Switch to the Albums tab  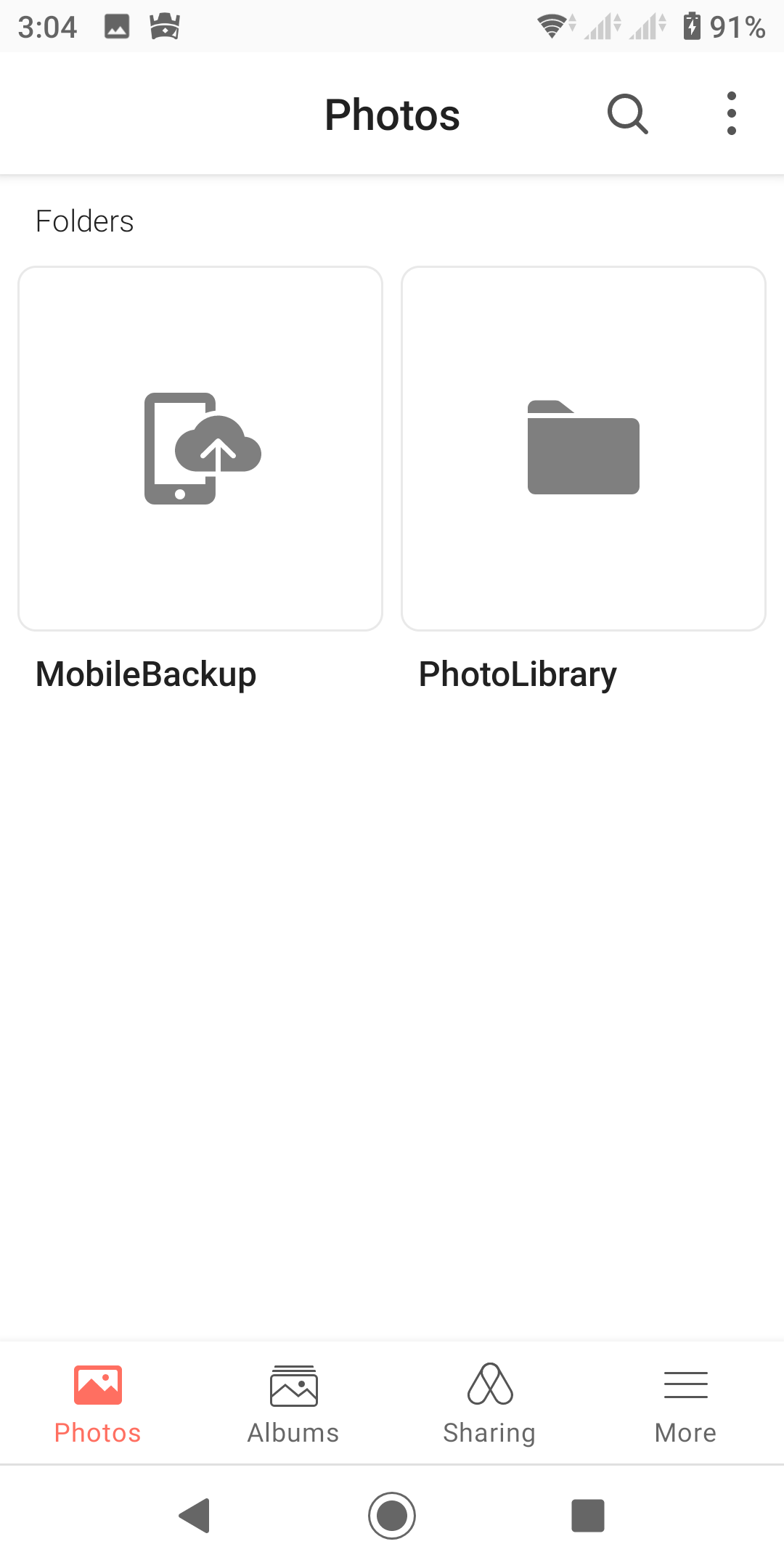(293, 1402)
